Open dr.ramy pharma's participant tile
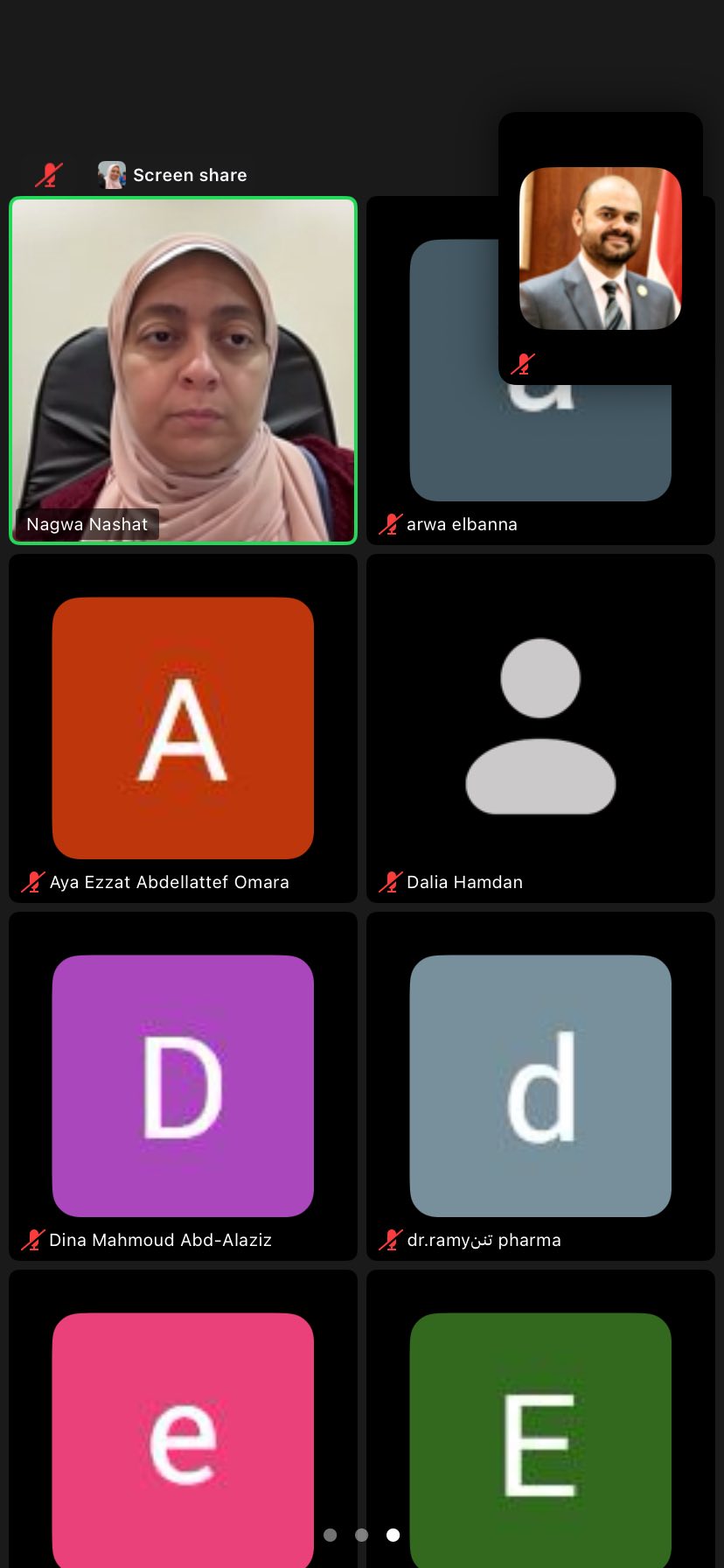This screenshot has width=724, height=1568. pos(540,1086)
